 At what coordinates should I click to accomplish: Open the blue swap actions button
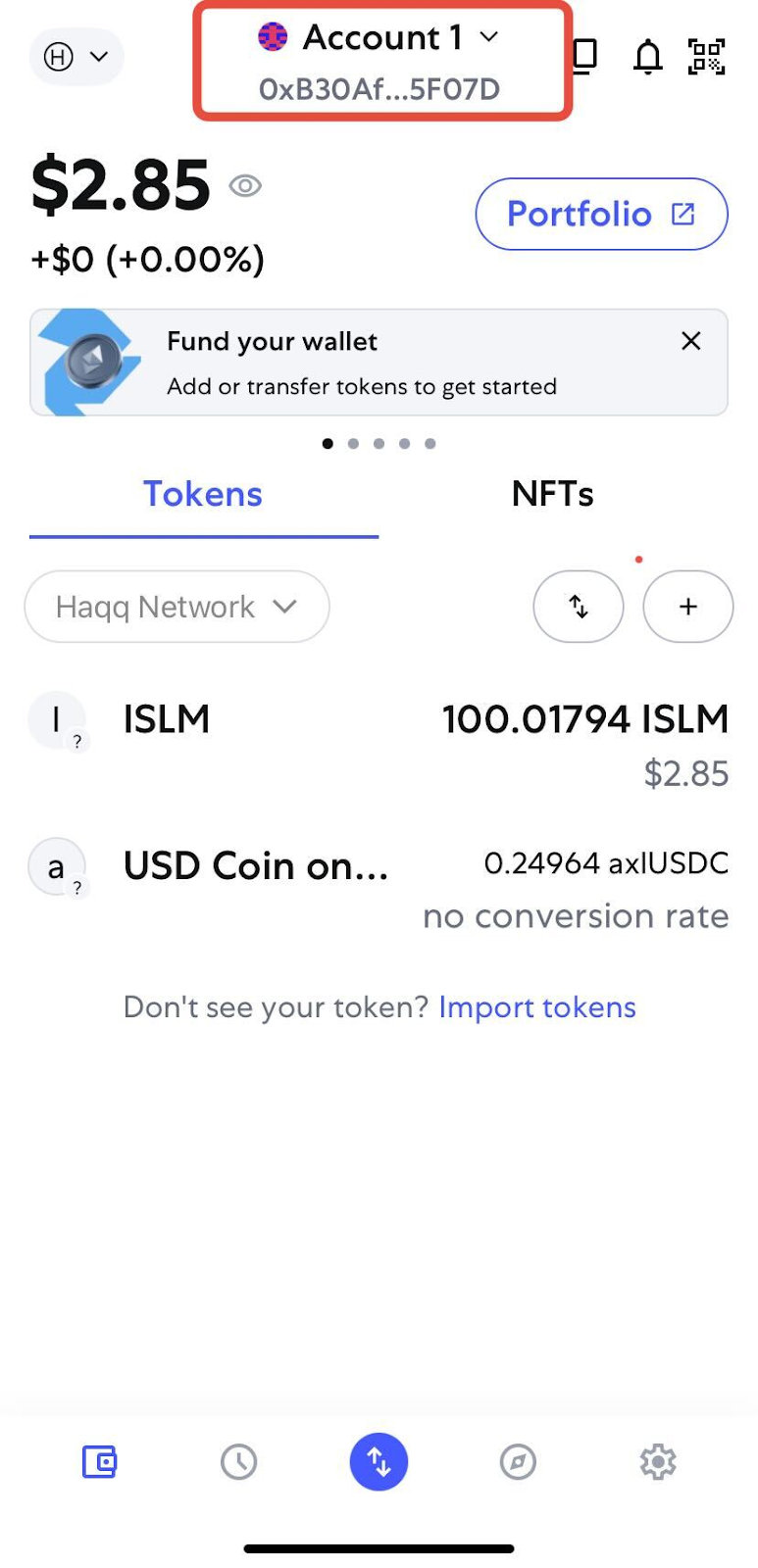tap(379, 1462)
